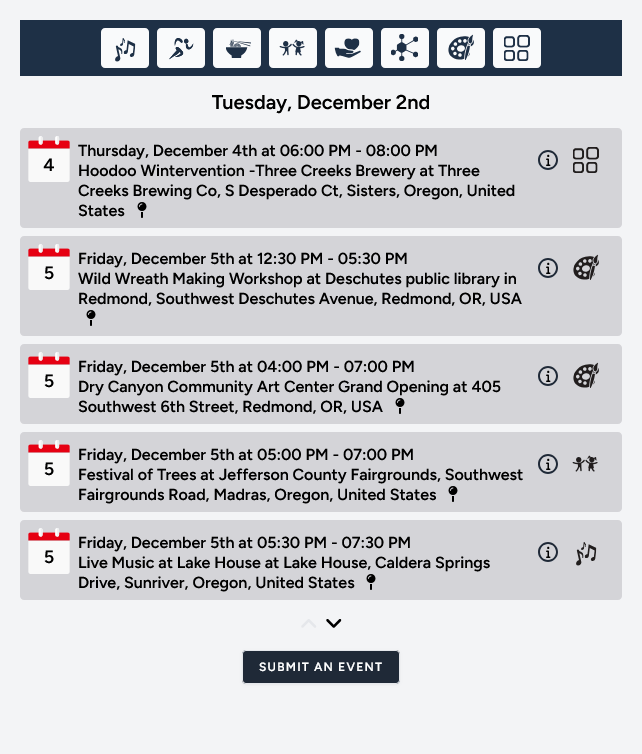Tap the palette category icon on Wreath Workshop

[586, 268]
